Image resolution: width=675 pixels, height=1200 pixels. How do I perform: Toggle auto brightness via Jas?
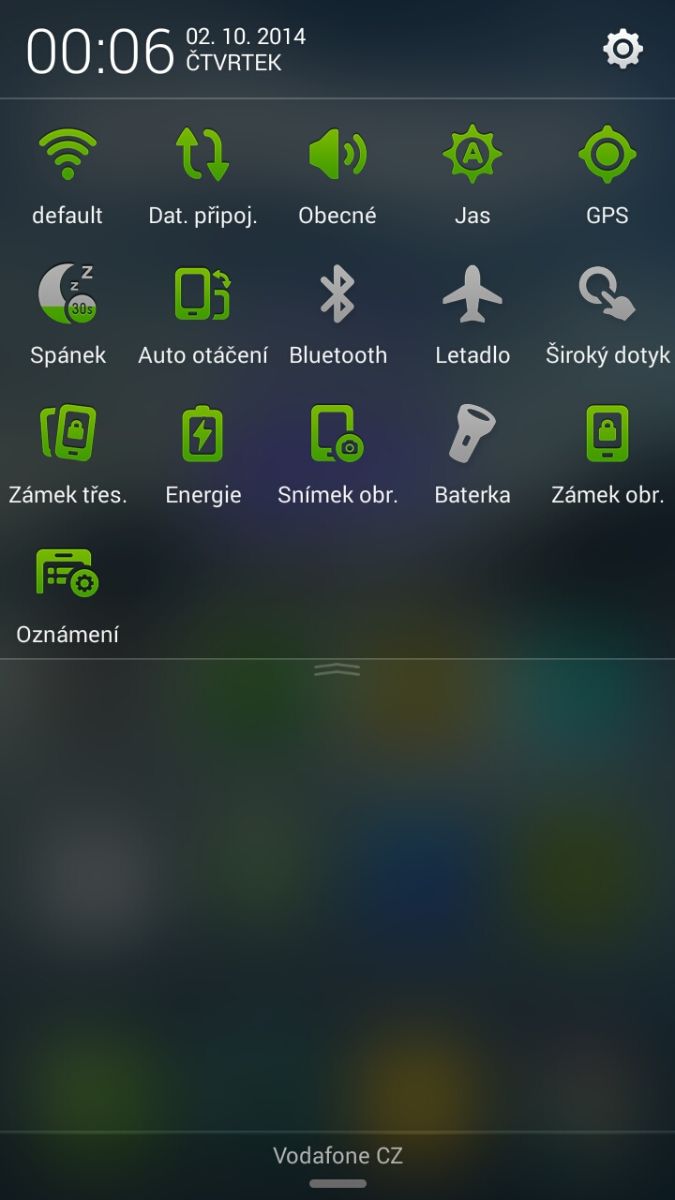tap(472, 156)
